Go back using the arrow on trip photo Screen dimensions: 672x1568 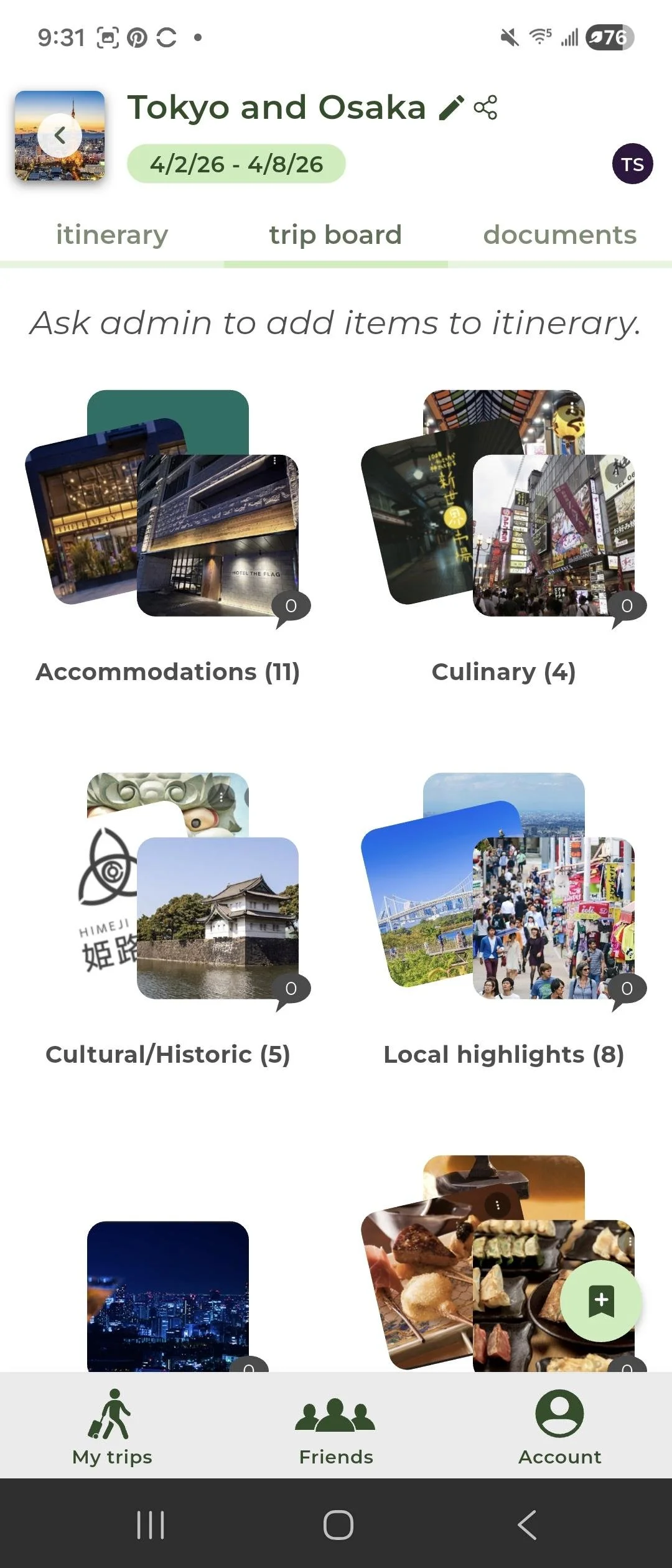click(60, 136)
